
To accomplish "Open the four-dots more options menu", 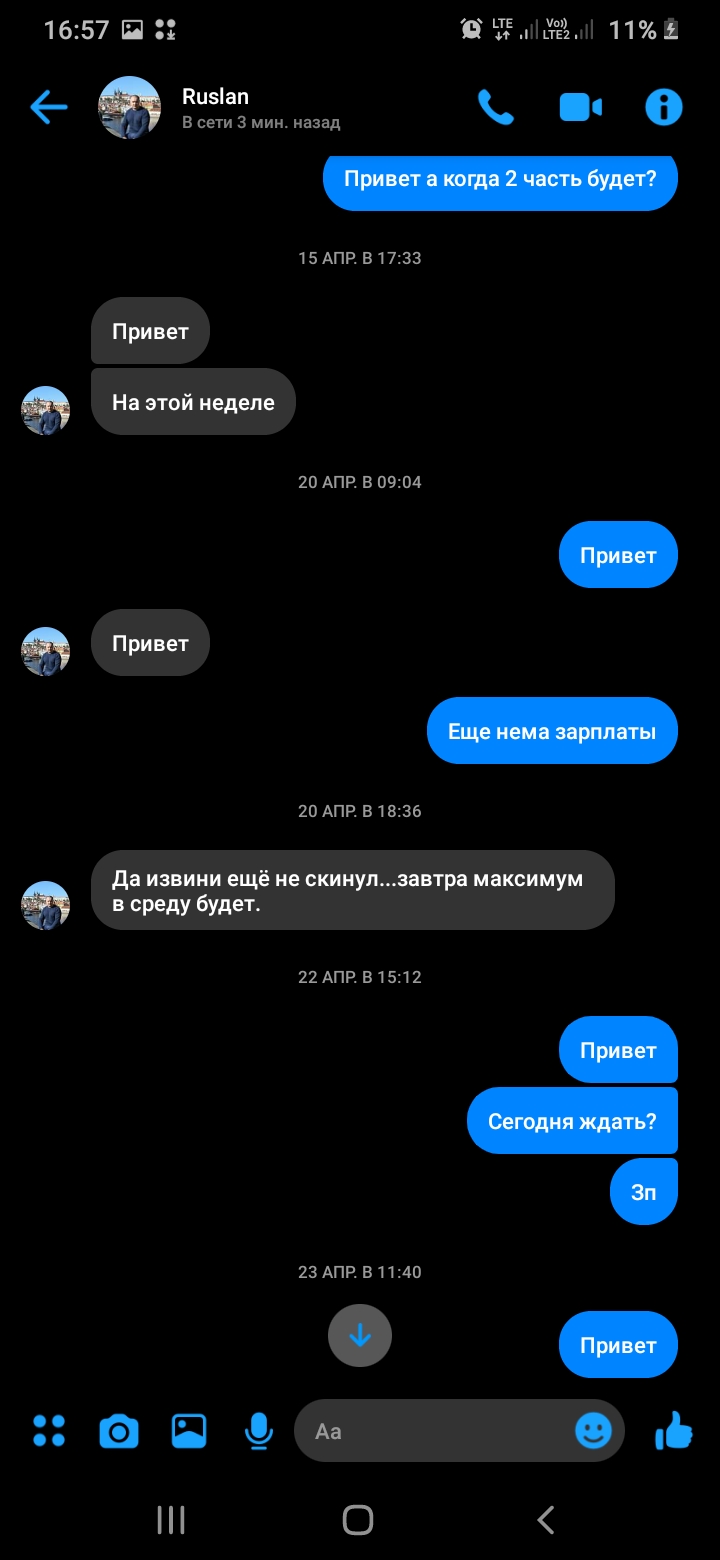I will tap(49, 1431).
